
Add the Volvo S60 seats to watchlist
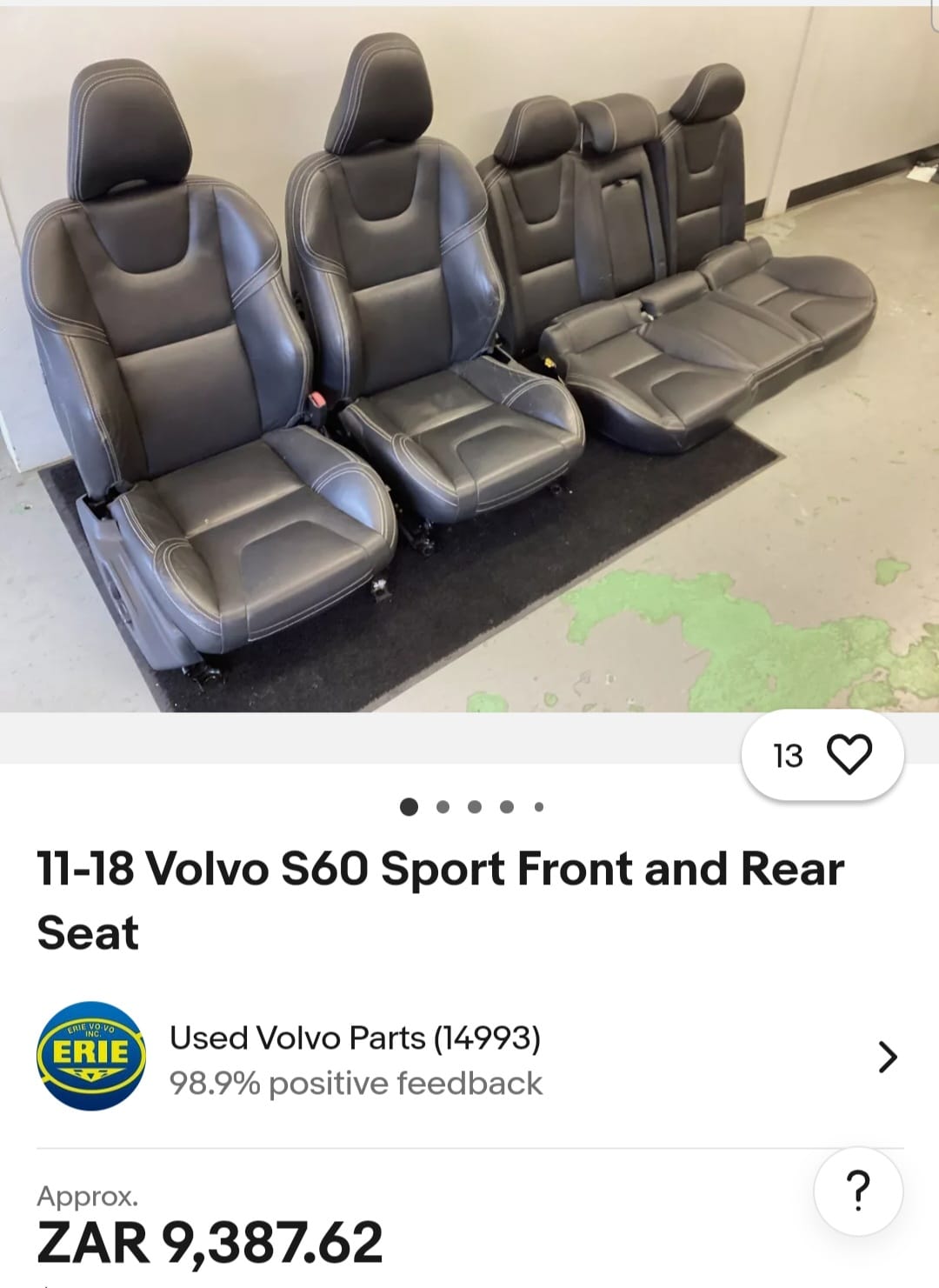(848, 754)
